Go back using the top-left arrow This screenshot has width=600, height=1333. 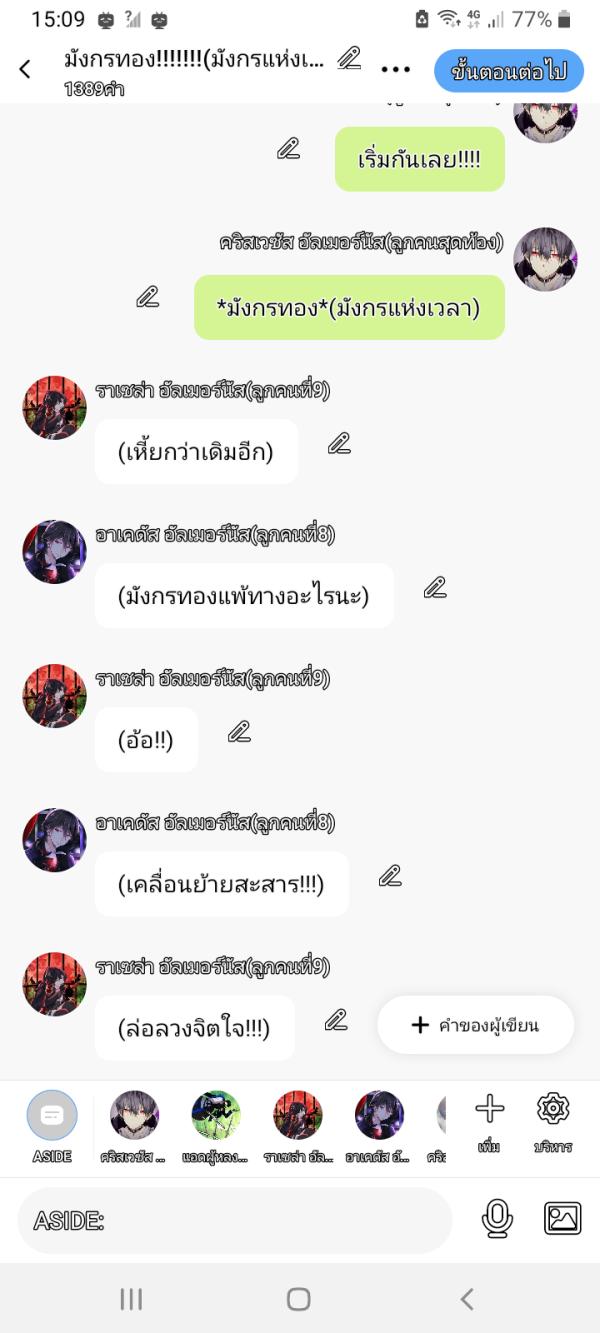pyautogui.click(x=25, y=69)
